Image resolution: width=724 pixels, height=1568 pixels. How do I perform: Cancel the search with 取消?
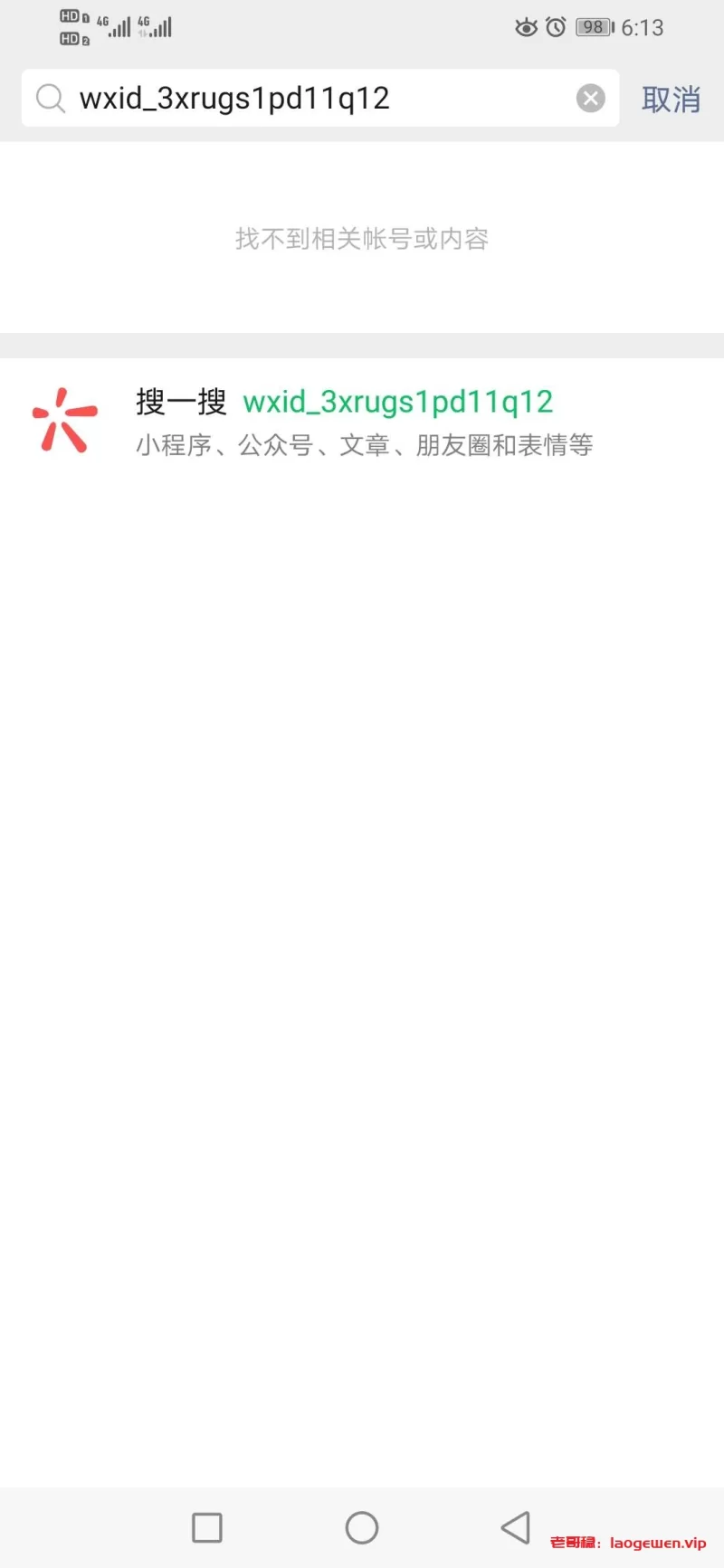pyautogui.click(x=671, y=99)
